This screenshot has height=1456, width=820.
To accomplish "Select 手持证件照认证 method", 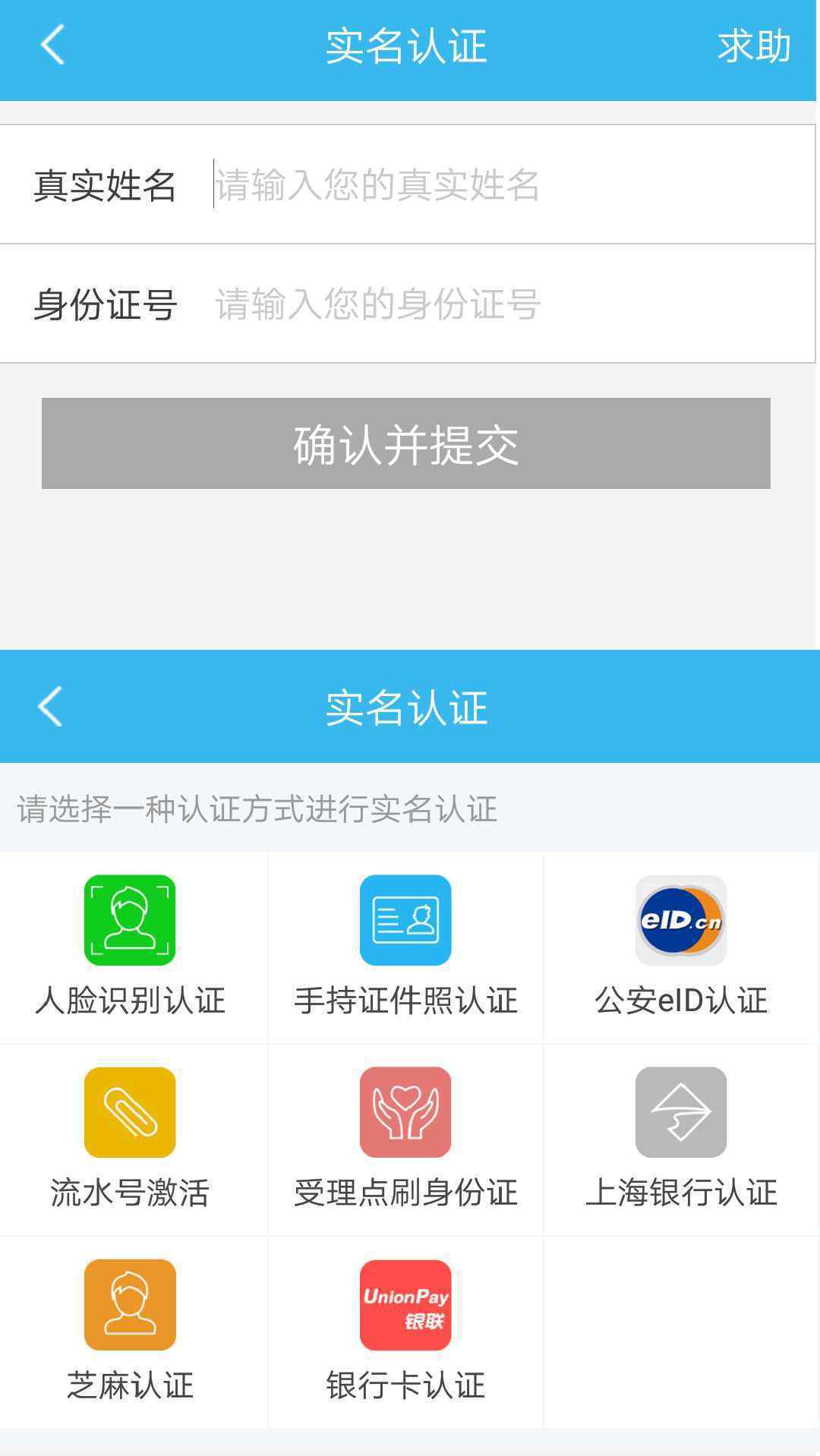I will point(405,946).
